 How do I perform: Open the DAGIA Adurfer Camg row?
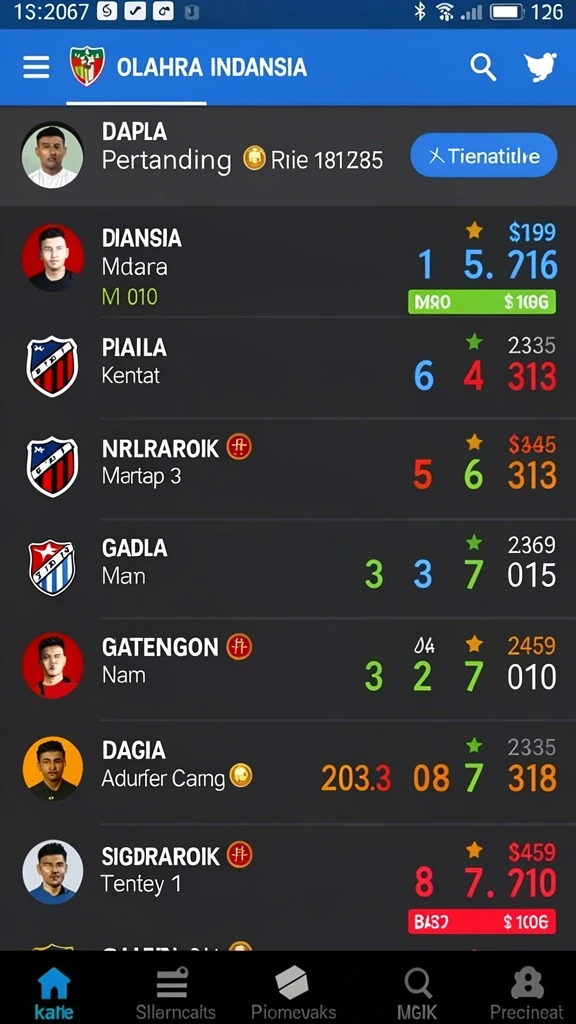click(288, 771)
